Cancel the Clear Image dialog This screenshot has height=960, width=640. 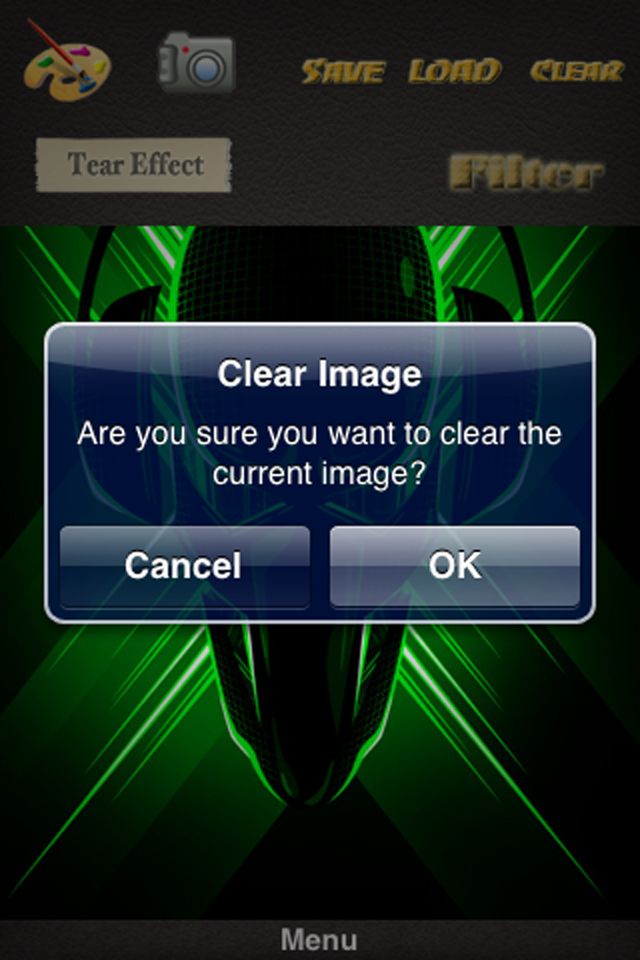[x=184, y=566]
